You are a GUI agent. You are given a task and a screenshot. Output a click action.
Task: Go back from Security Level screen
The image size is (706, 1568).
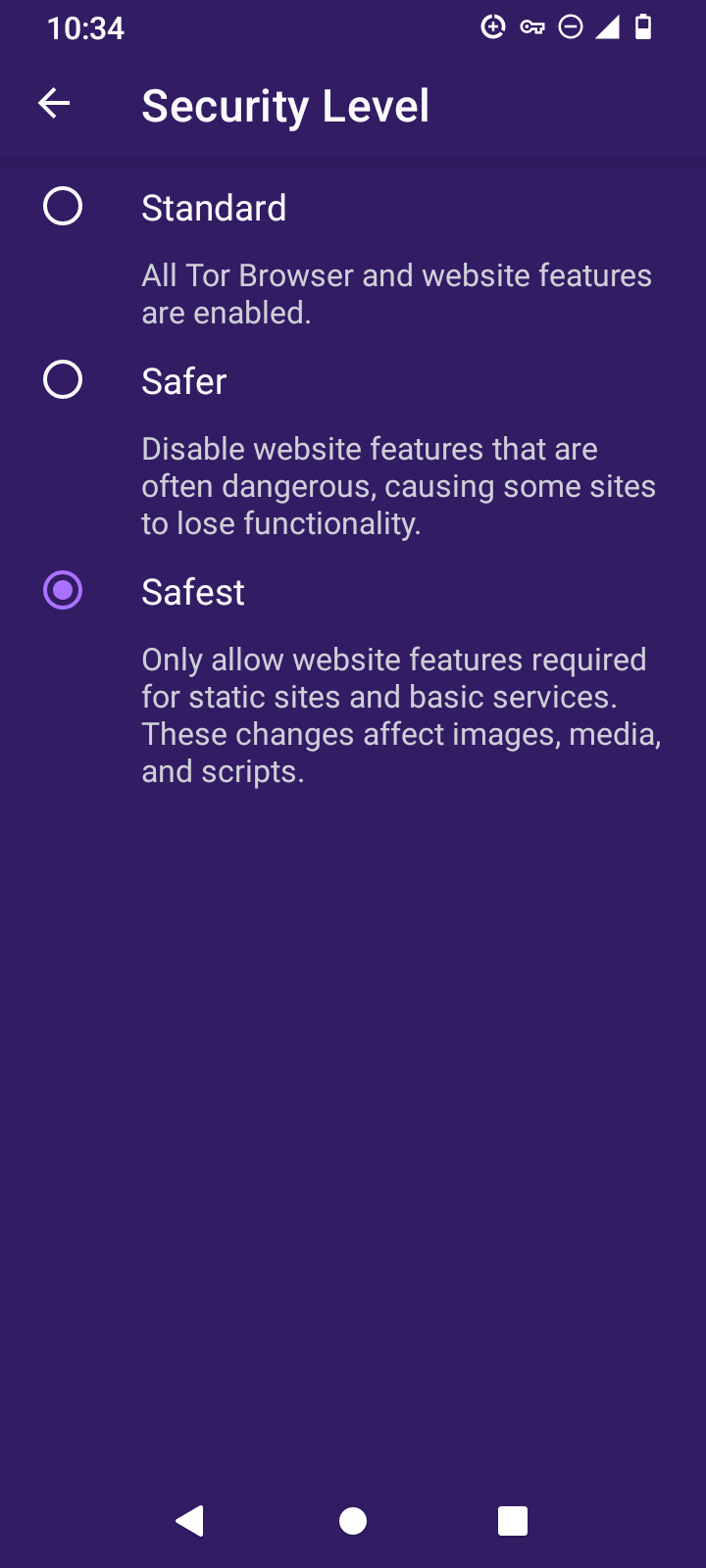click(x=54, y=104)
